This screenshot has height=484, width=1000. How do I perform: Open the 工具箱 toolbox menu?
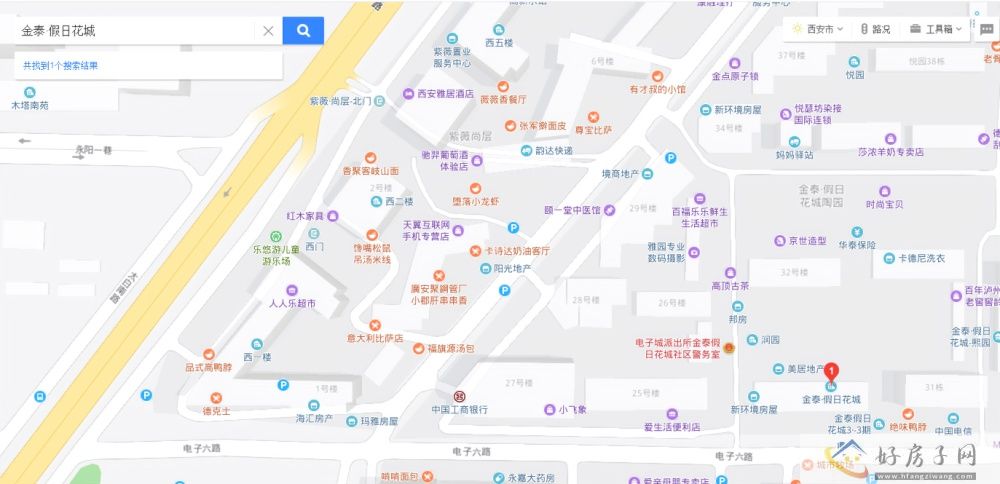point(936,29)
